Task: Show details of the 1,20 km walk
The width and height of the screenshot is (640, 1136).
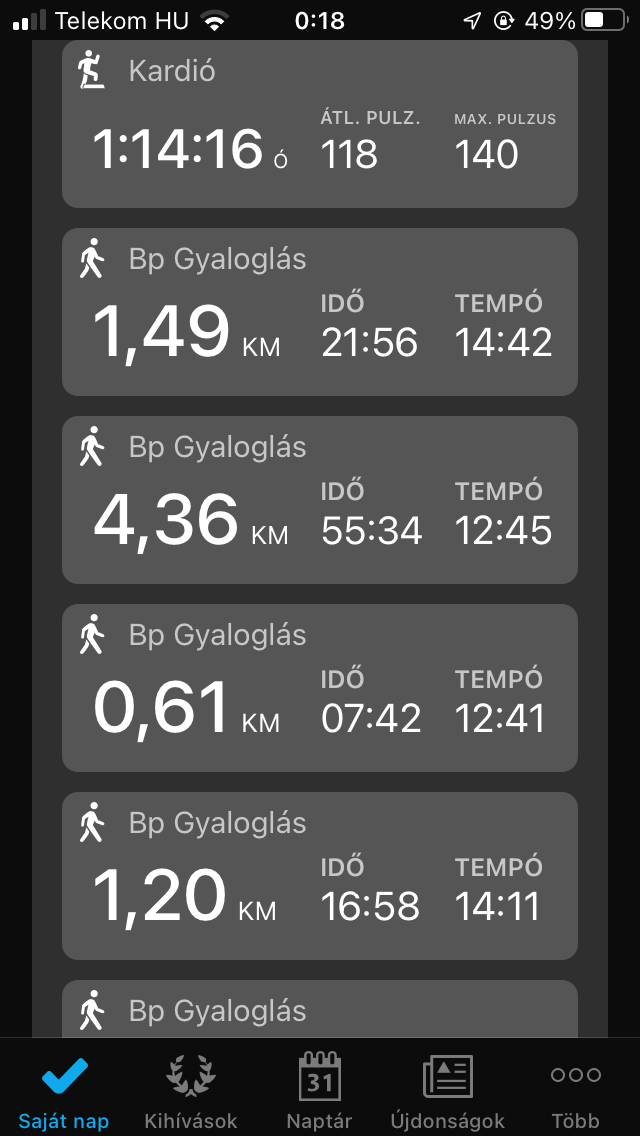Action: pyautogui.click(x=319, y=876)
